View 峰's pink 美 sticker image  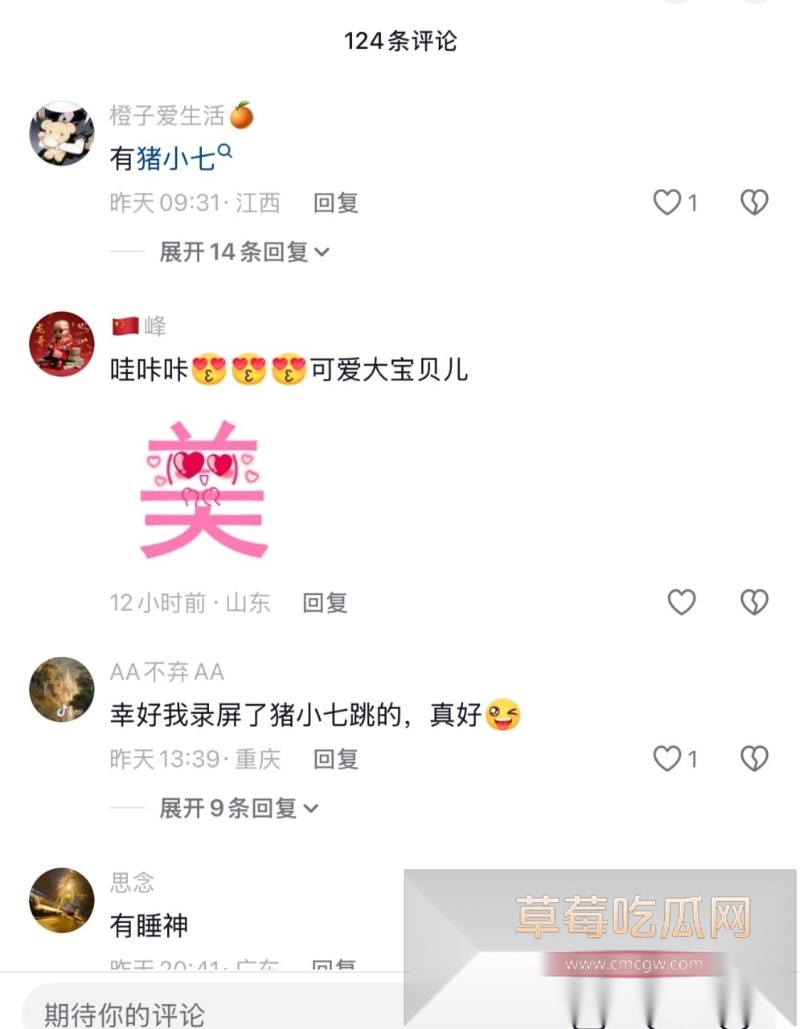(x=203, y=488)
